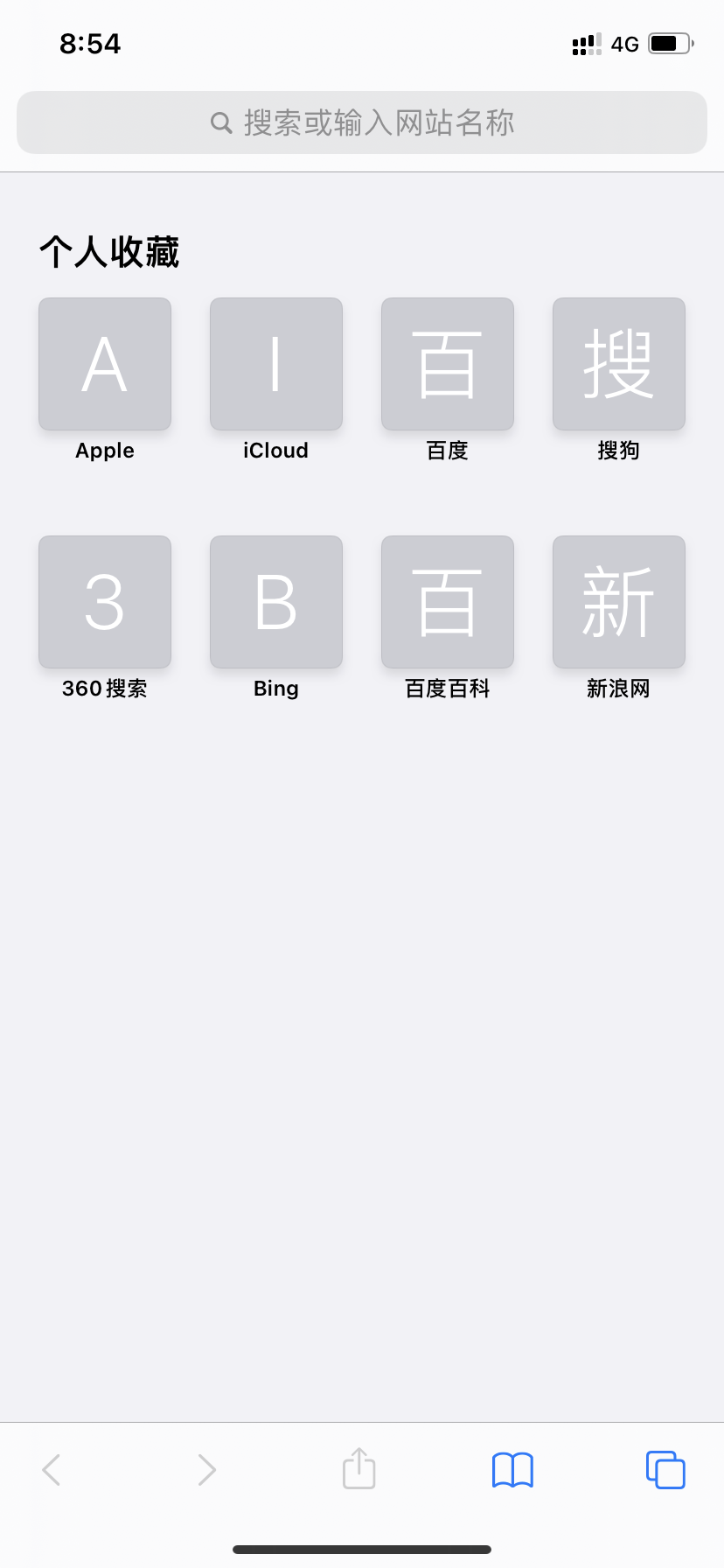The image size is (724, 1568).
Task: Open the 360搜索 favorite
Action: pyautogui.click(x=105, y=602)
